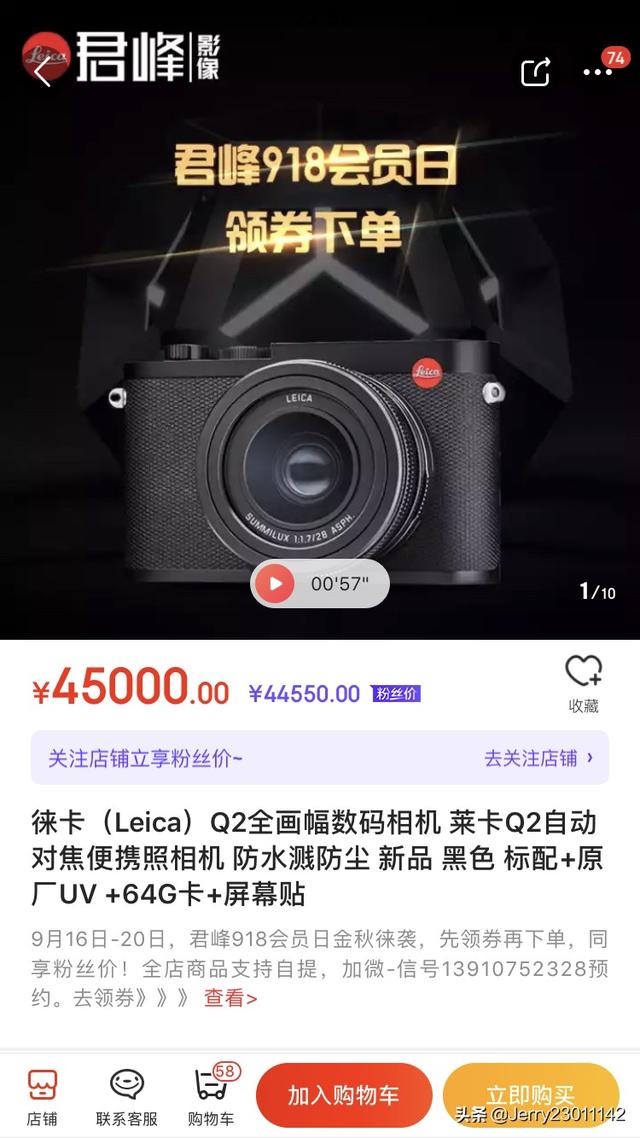Contact customer service (联系客服)
This screenshot has width=640, height=1138.
(127, 1097)
